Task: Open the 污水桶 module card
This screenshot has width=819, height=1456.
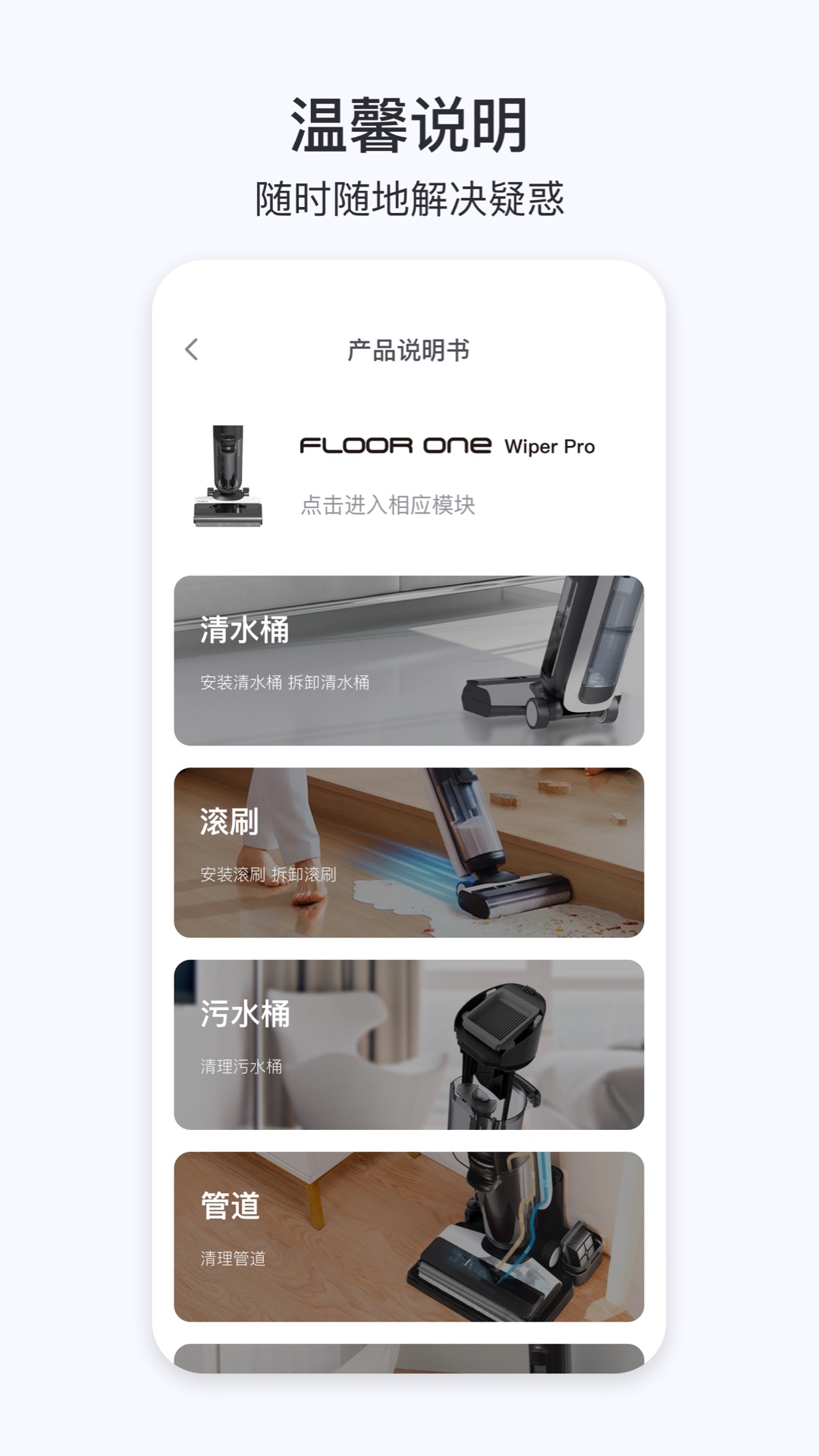Action: point(409,1046)
